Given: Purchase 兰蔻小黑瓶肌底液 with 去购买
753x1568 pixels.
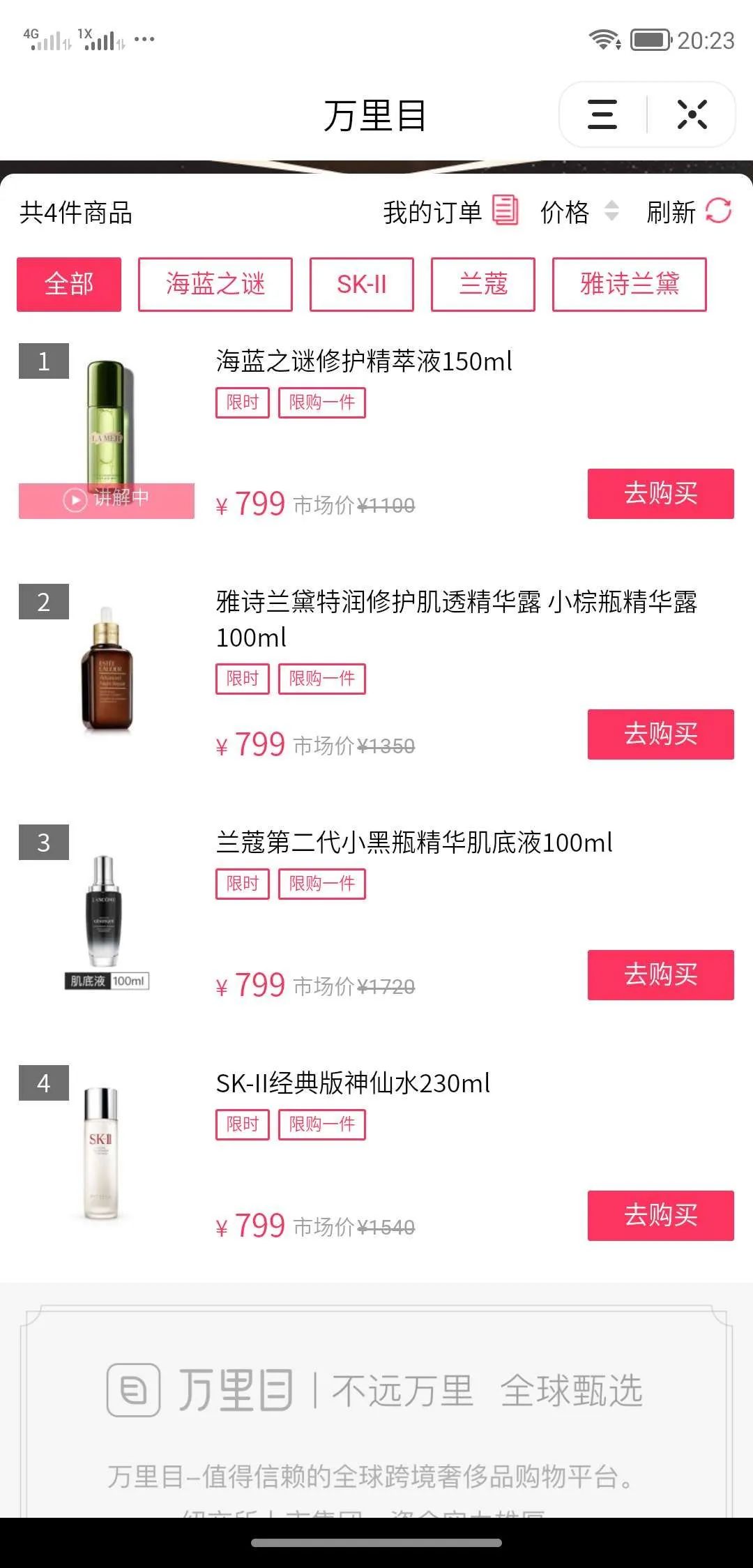Looking at the screenshot, I should 660,975.
